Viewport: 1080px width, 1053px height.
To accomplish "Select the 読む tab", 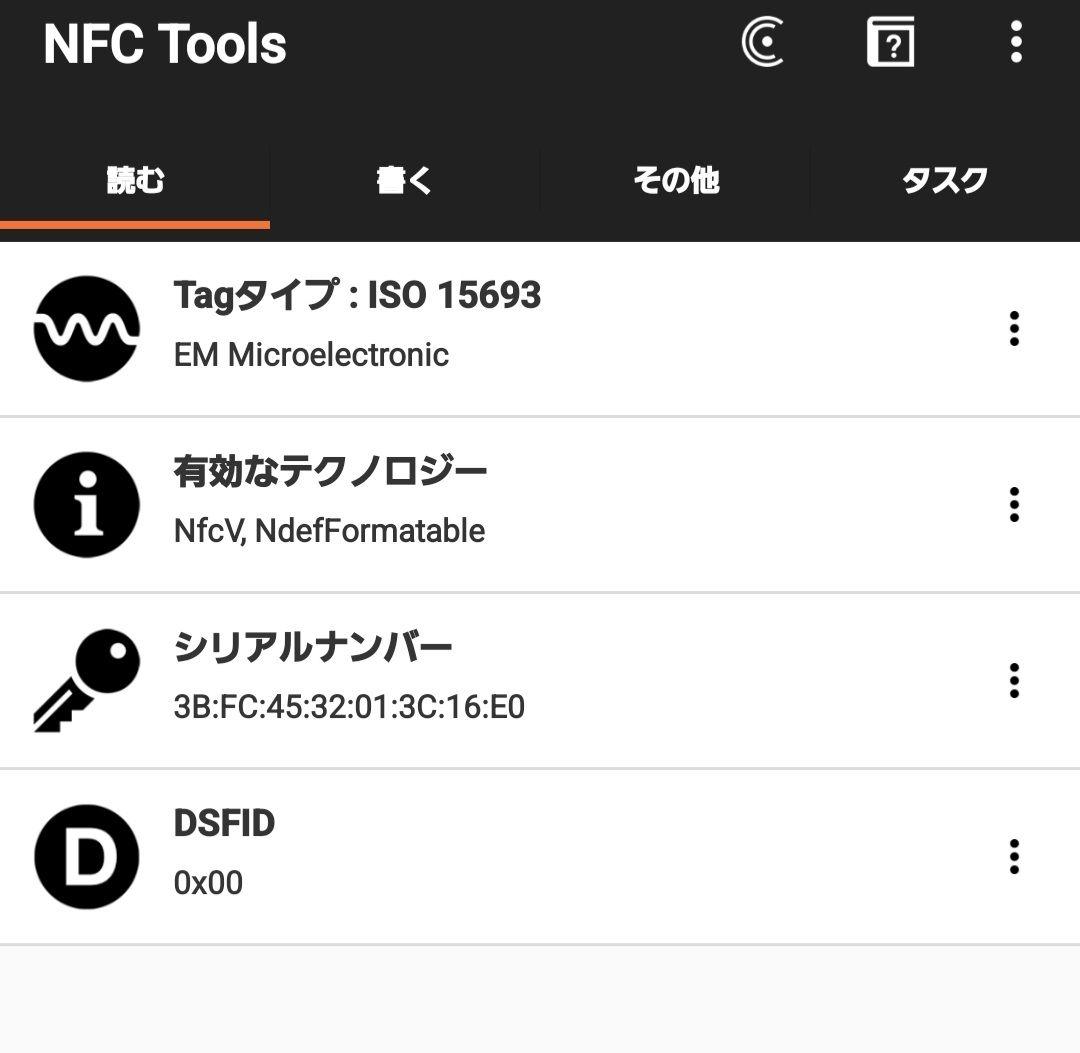I will (x=135, y=180).
